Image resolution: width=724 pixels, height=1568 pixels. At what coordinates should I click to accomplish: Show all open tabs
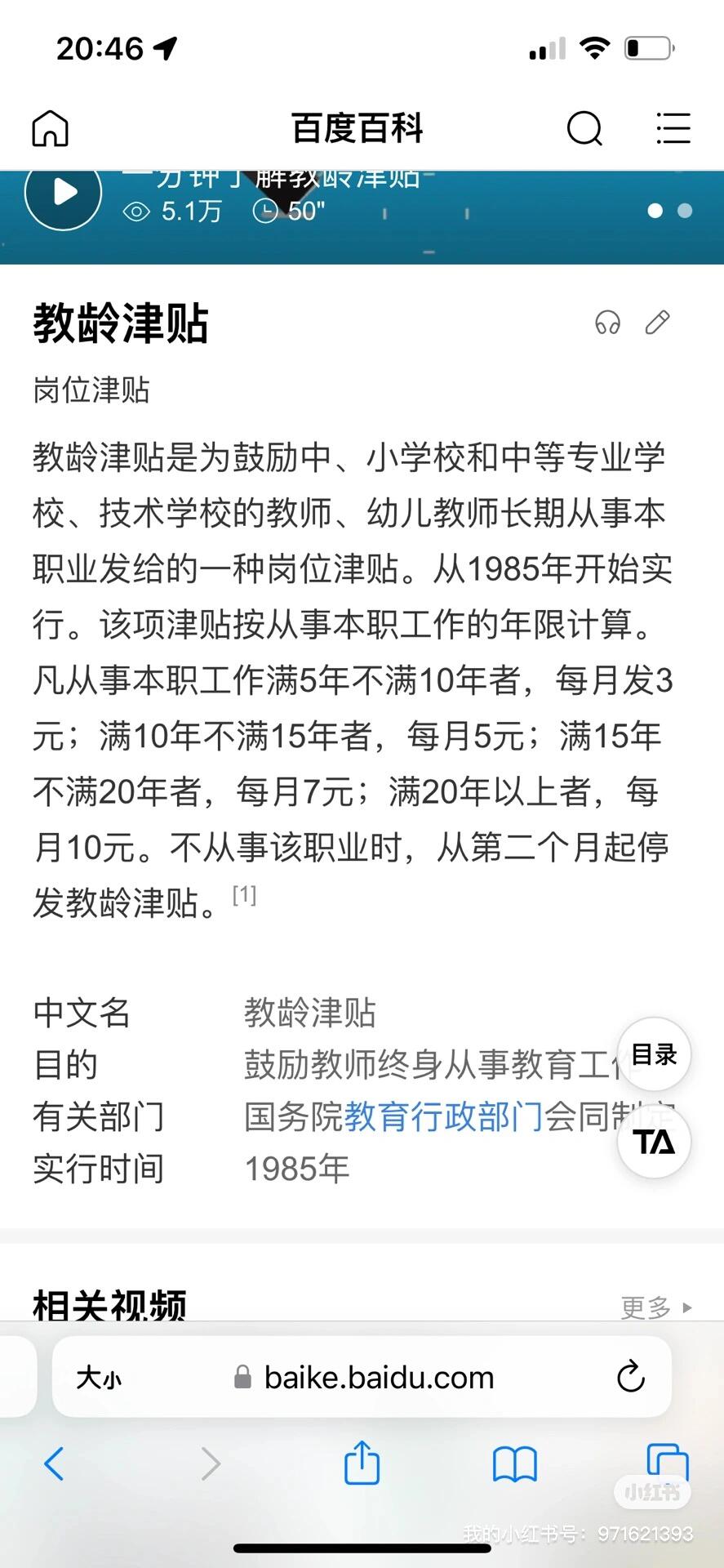click(x=667, y=1462)
